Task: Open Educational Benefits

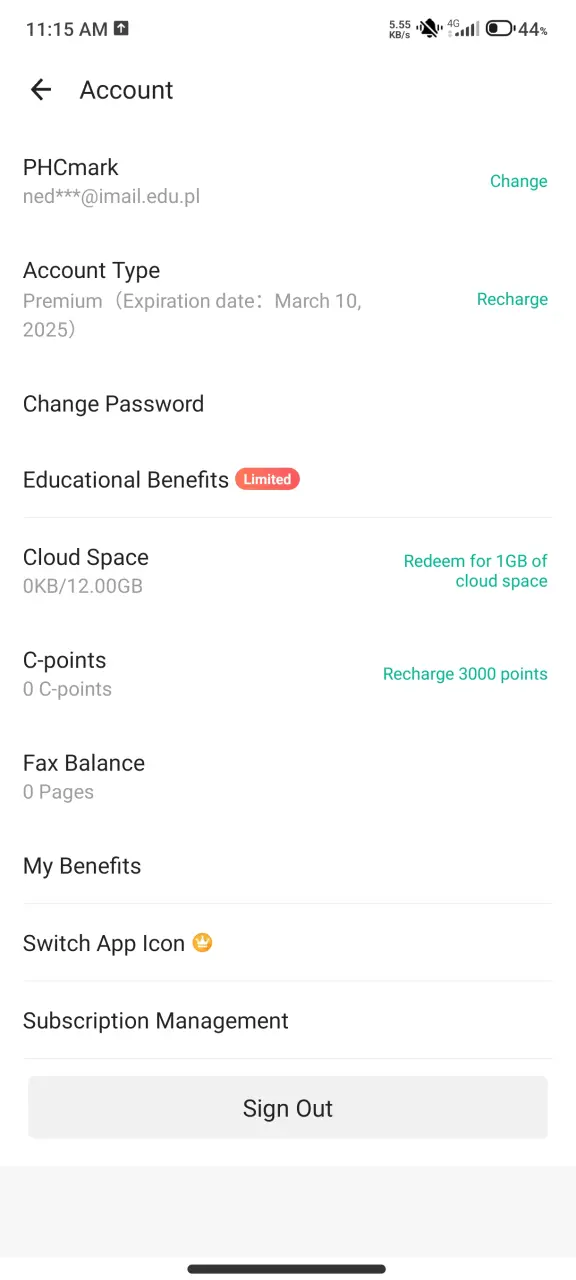Action: [x=288, y=480]
